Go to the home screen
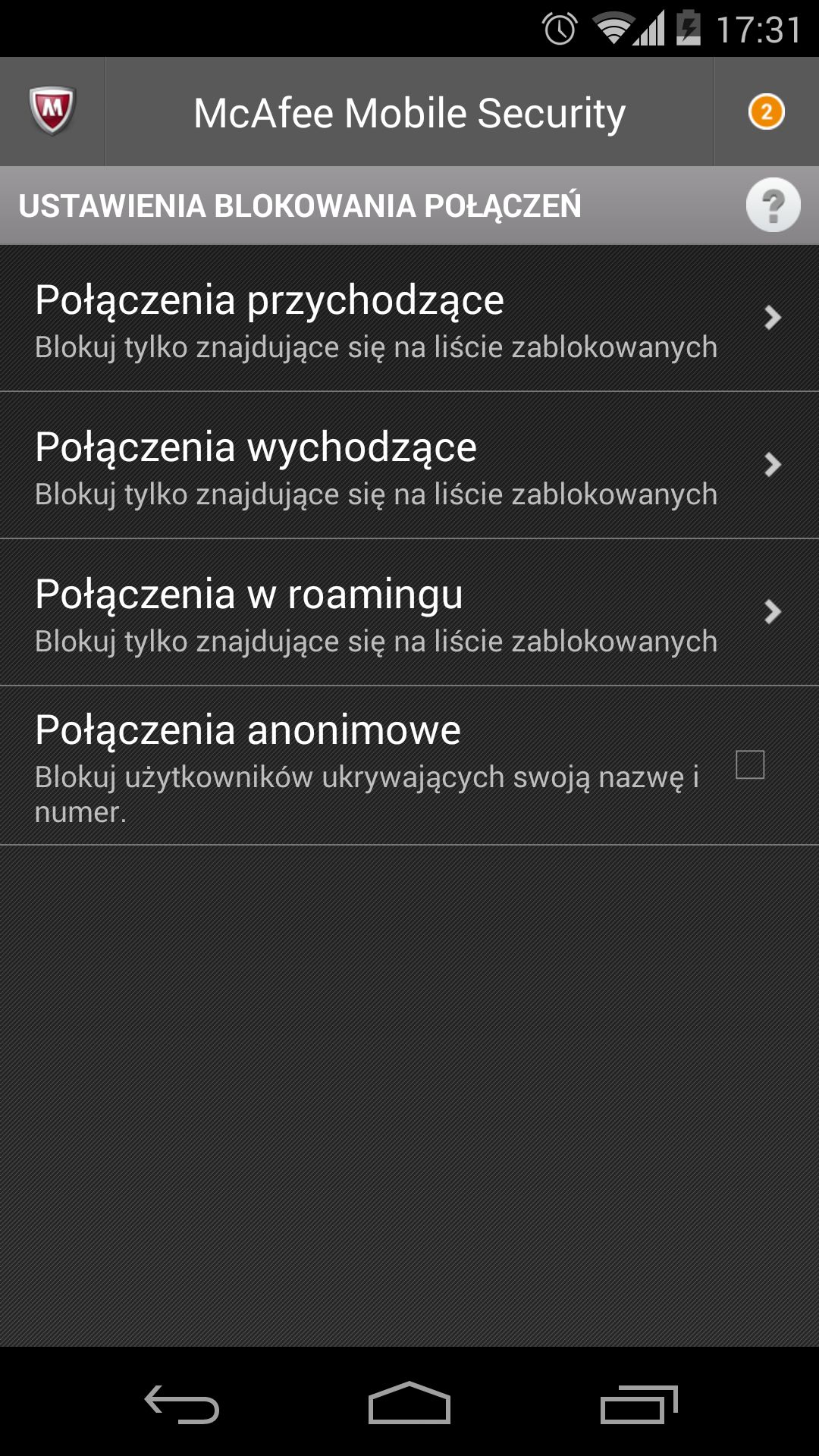 pos(409,1403)
